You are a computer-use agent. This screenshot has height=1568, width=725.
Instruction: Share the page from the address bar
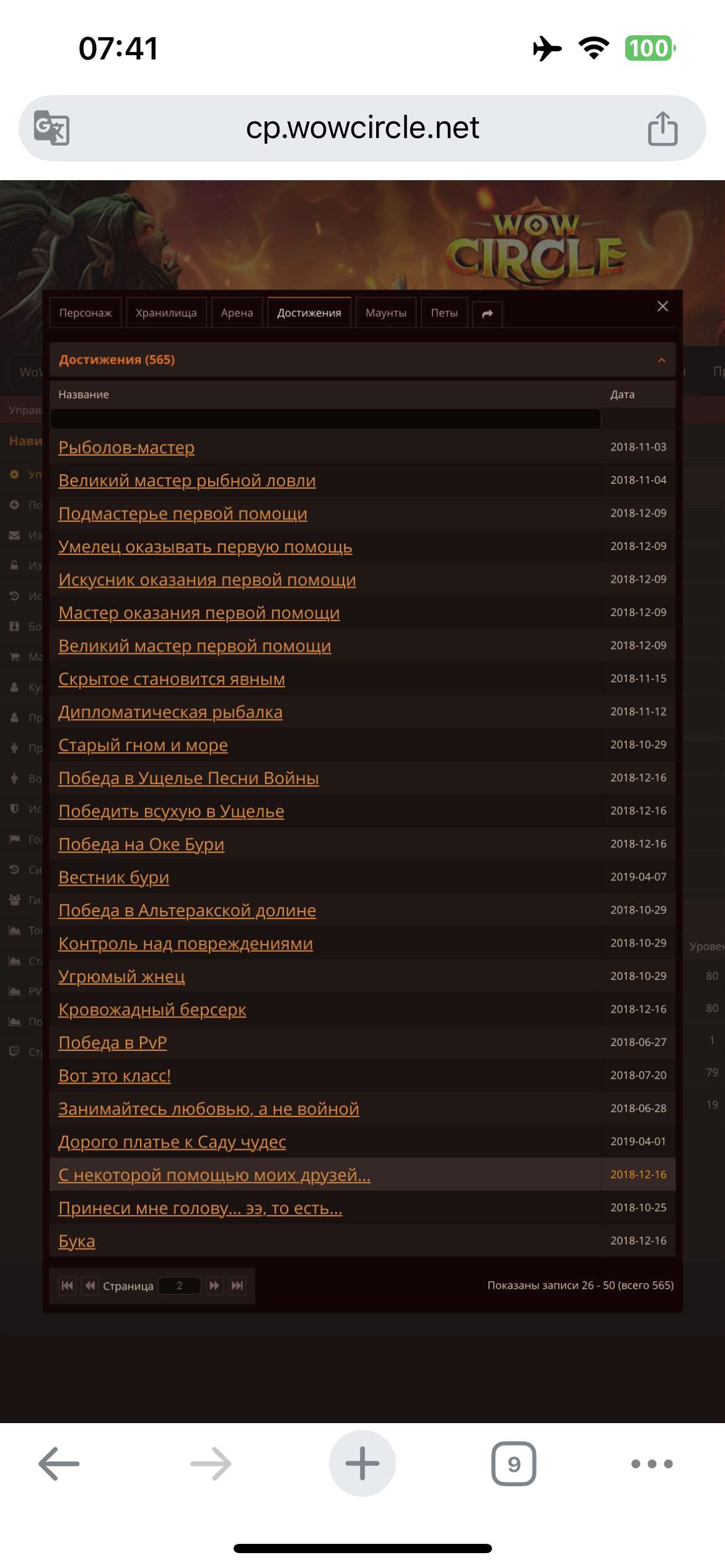coord(662,128)
